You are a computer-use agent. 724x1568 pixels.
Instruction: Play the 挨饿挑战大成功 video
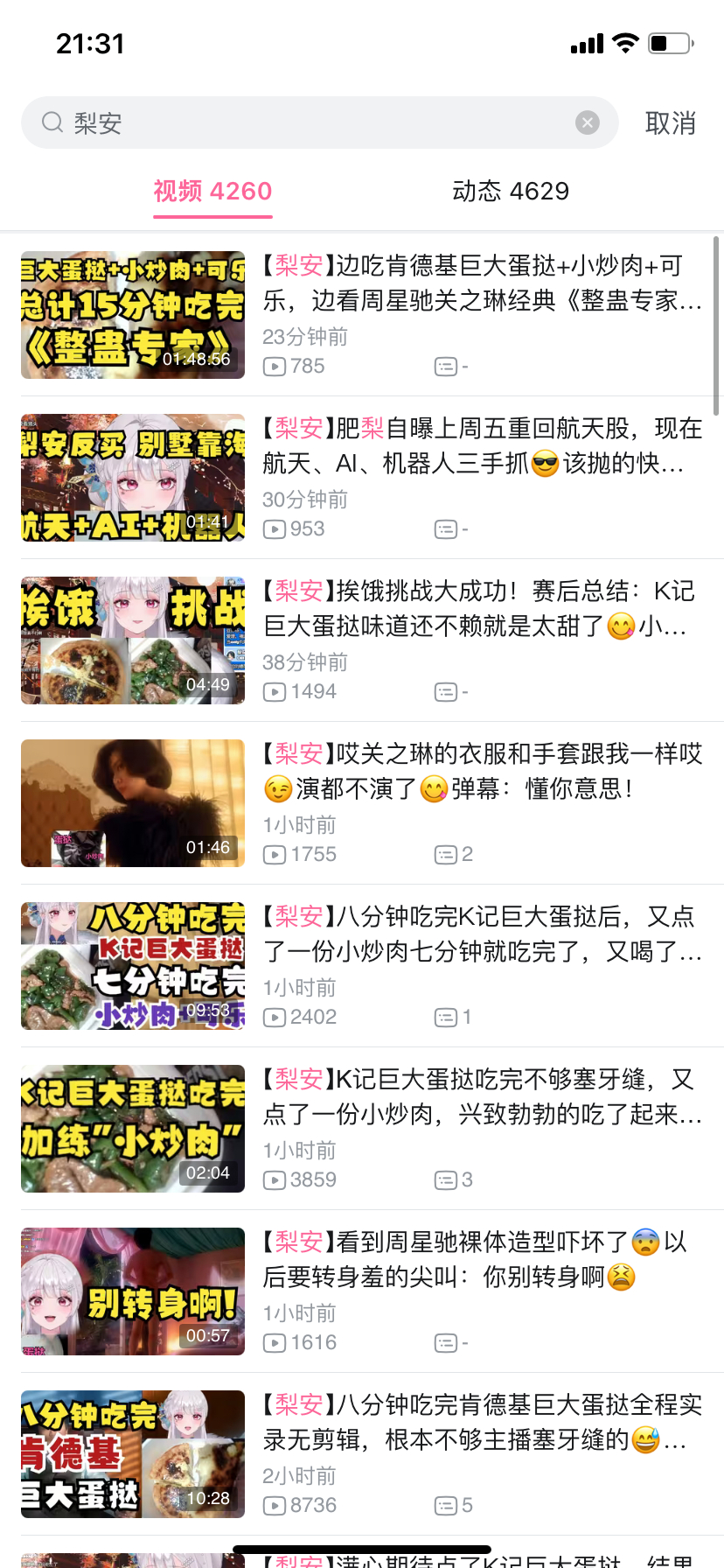[x=133, y=640]
